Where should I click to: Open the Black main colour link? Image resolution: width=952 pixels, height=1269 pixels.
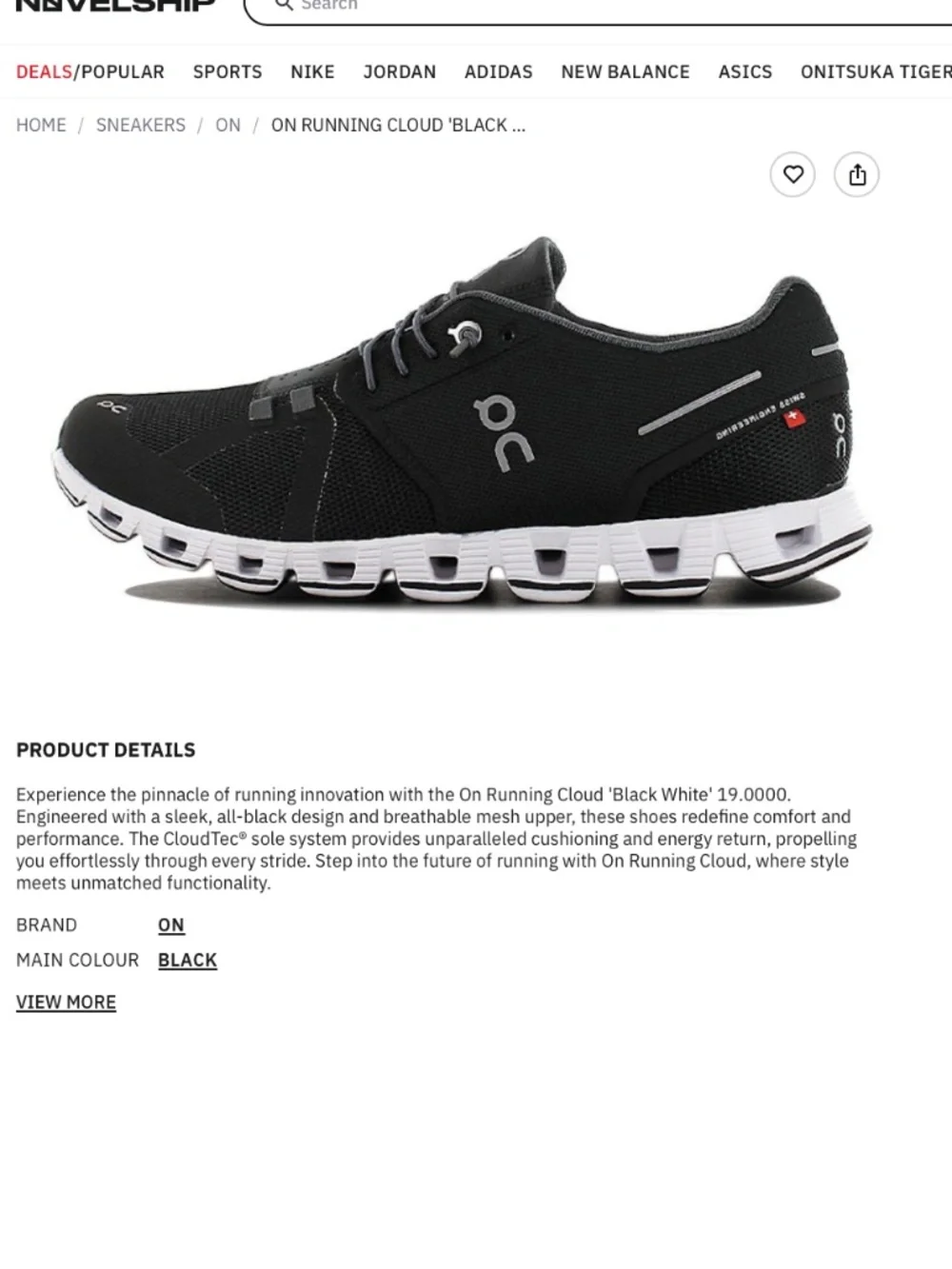pos(187,960)
